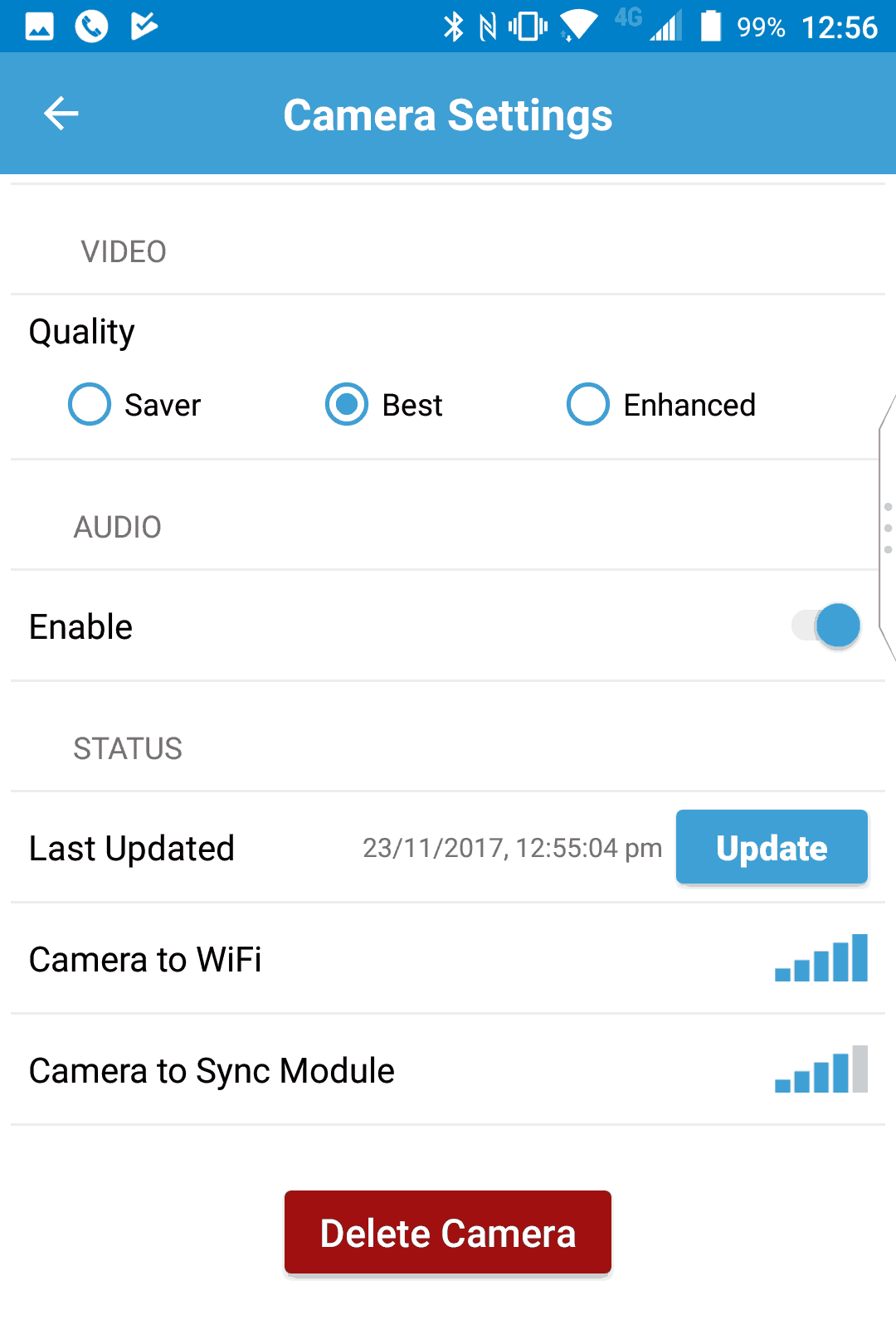Tap the Update status button
This screenshot has width=896, height=1344.
click(x=772, y=847)
